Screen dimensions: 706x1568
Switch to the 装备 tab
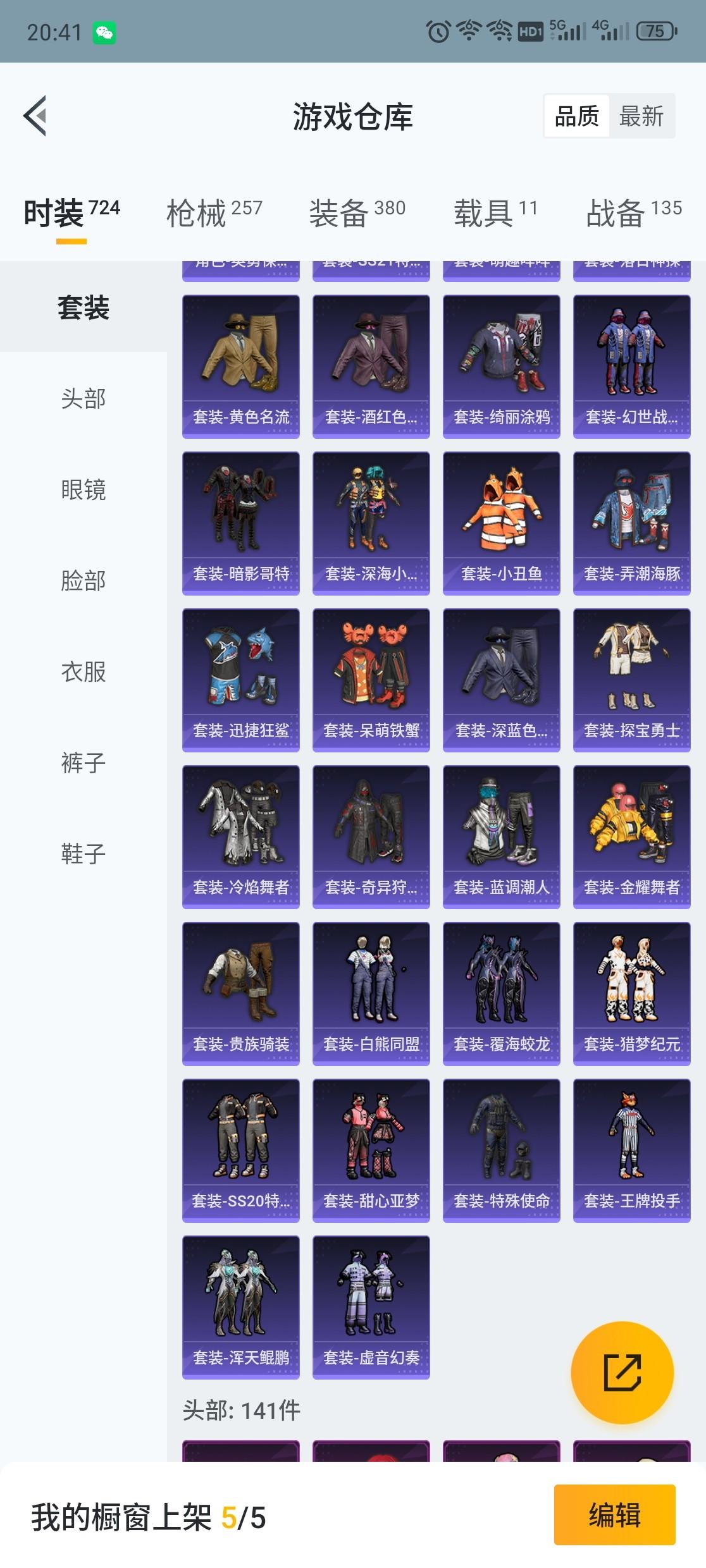tap(357, 212)
